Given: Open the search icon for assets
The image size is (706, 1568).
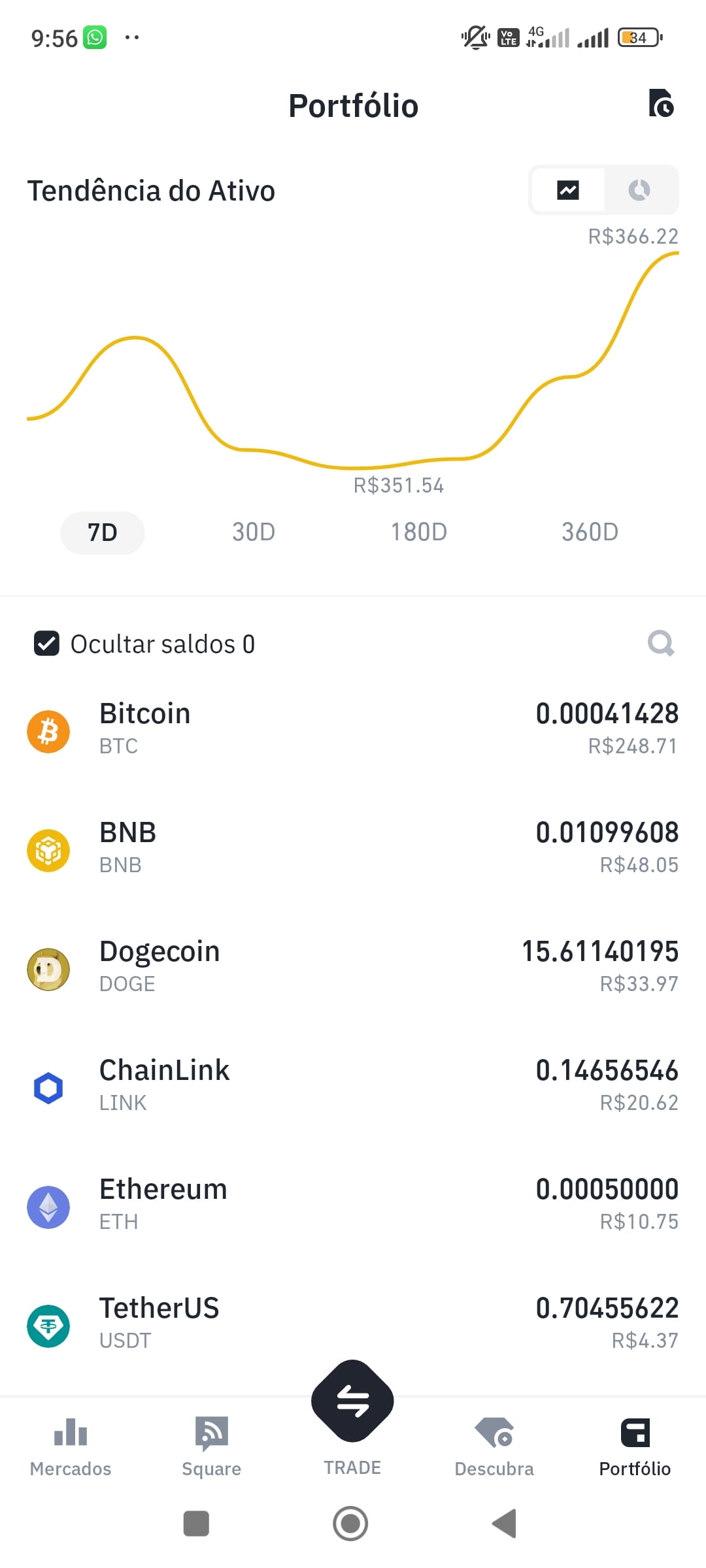Looking at the screenshot, I should point(661,644).
